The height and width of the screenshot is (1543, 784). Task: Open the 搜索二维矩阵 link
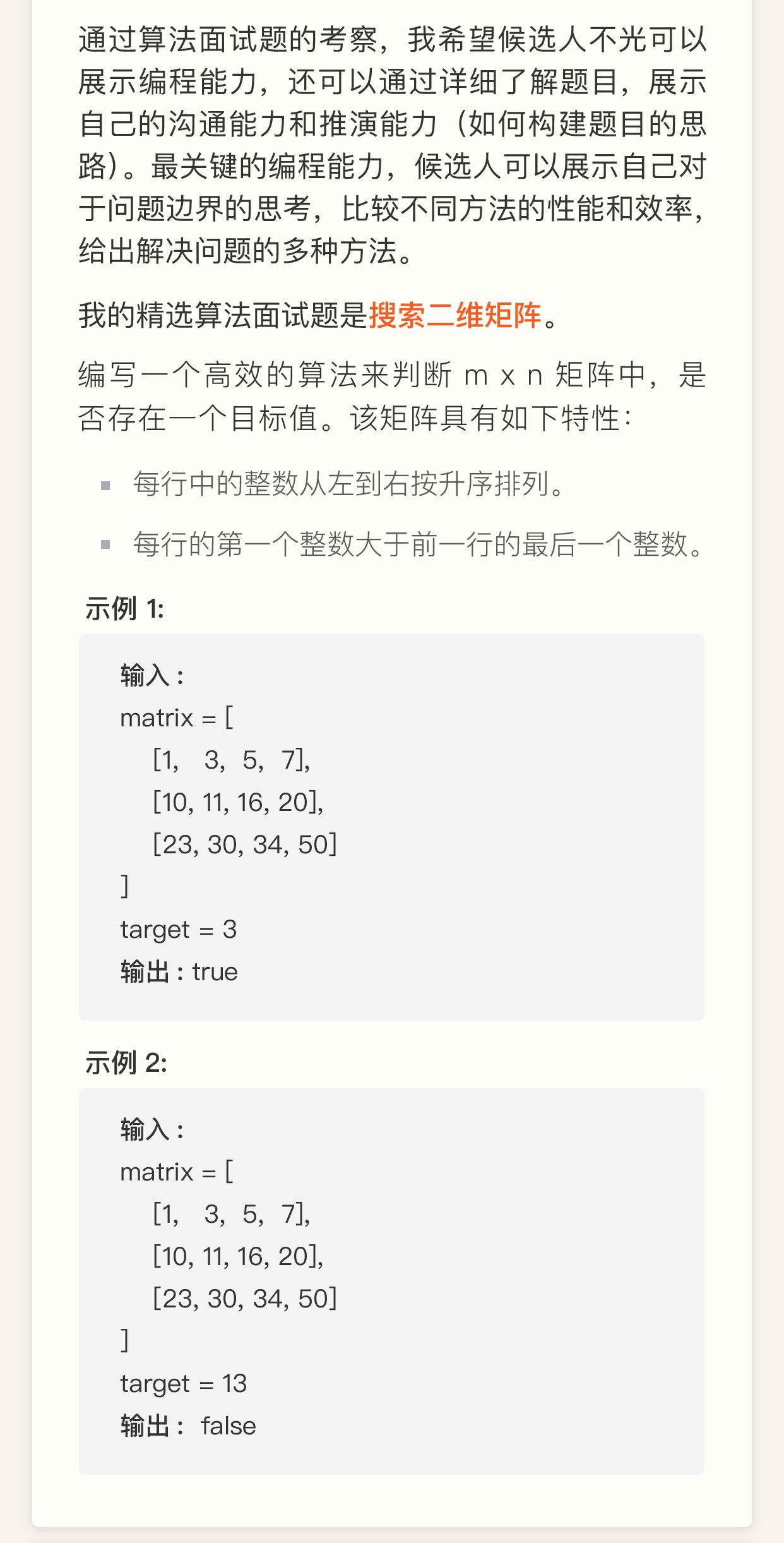tap(454, 315)
